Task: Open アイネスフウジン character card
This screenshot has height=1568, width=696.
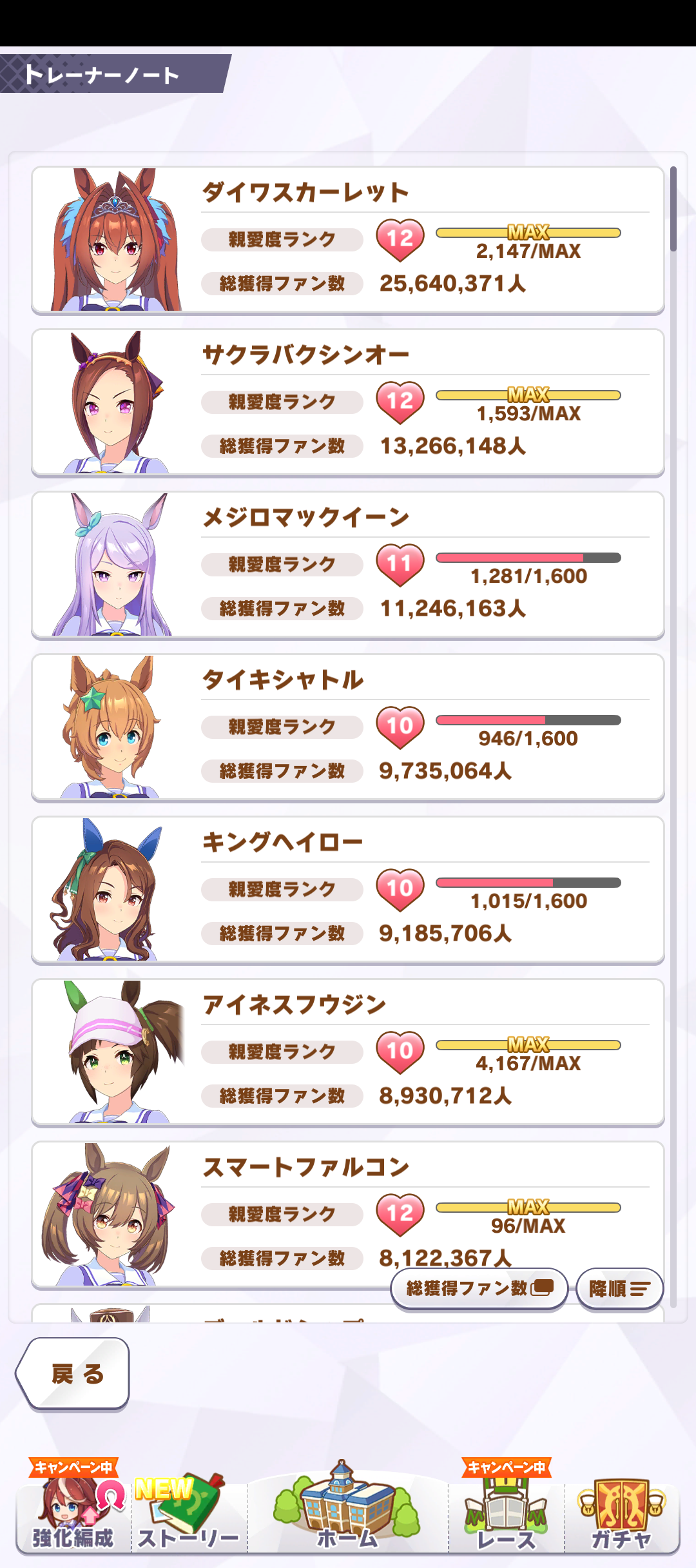Action: [348, 1052]
